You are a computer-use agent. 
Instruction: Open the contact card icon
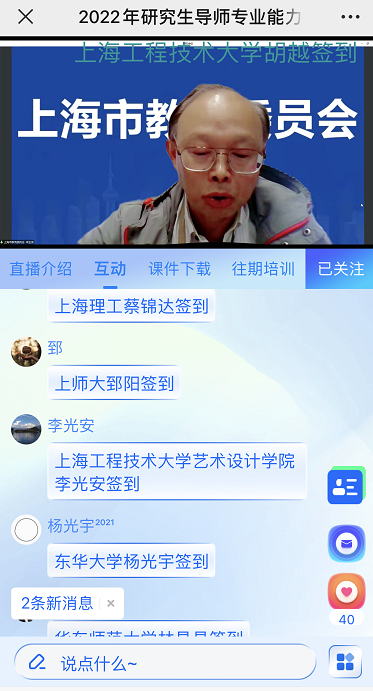click(346, 486)
